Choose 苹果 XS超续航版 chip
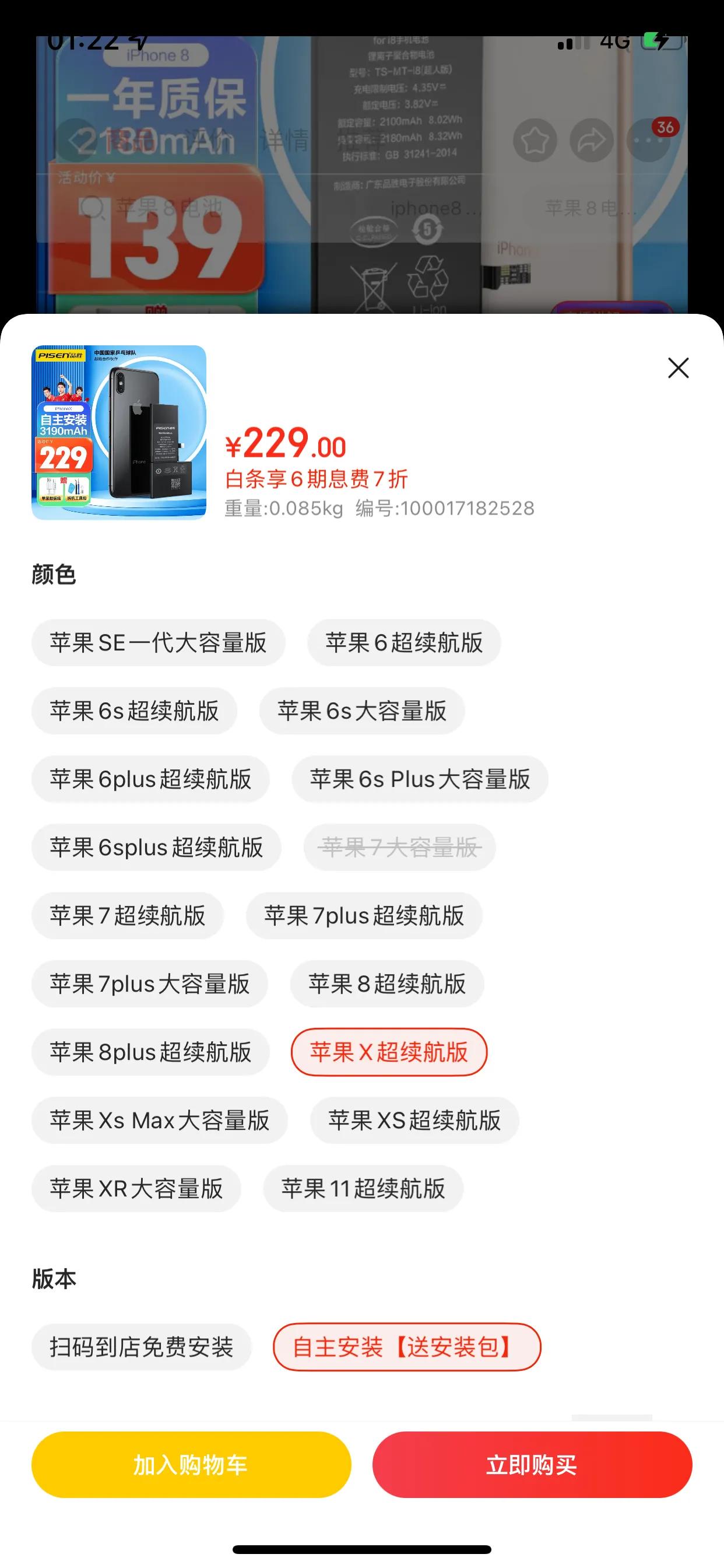724x1568 pixels. [414, 1120]
